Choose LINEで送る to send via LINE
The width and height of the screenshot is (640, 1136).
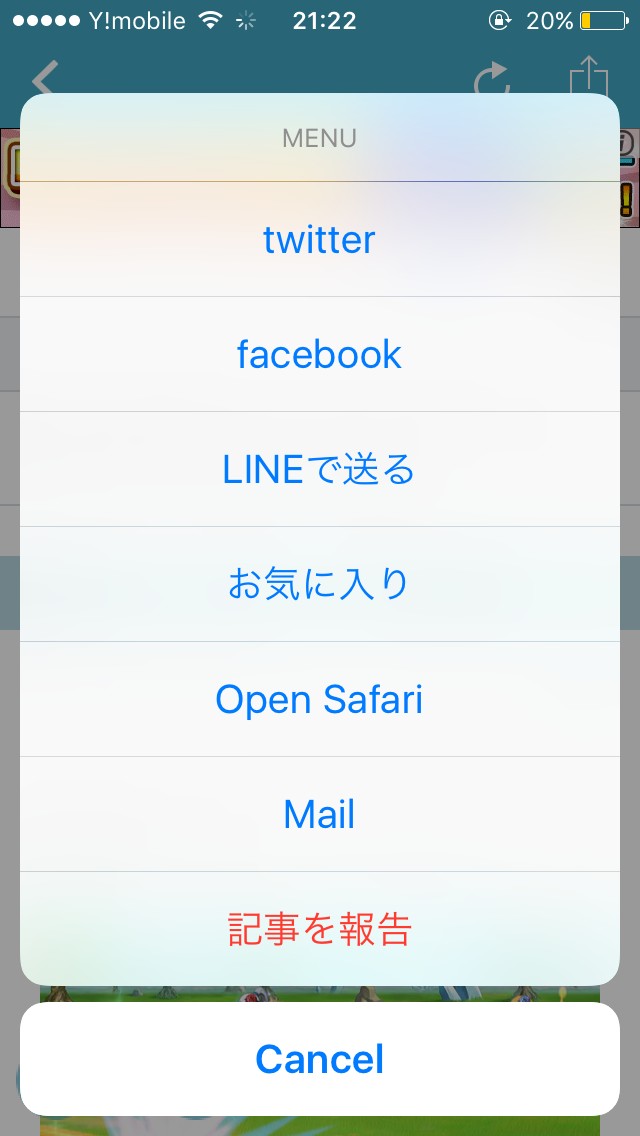[x=319, y=469]
